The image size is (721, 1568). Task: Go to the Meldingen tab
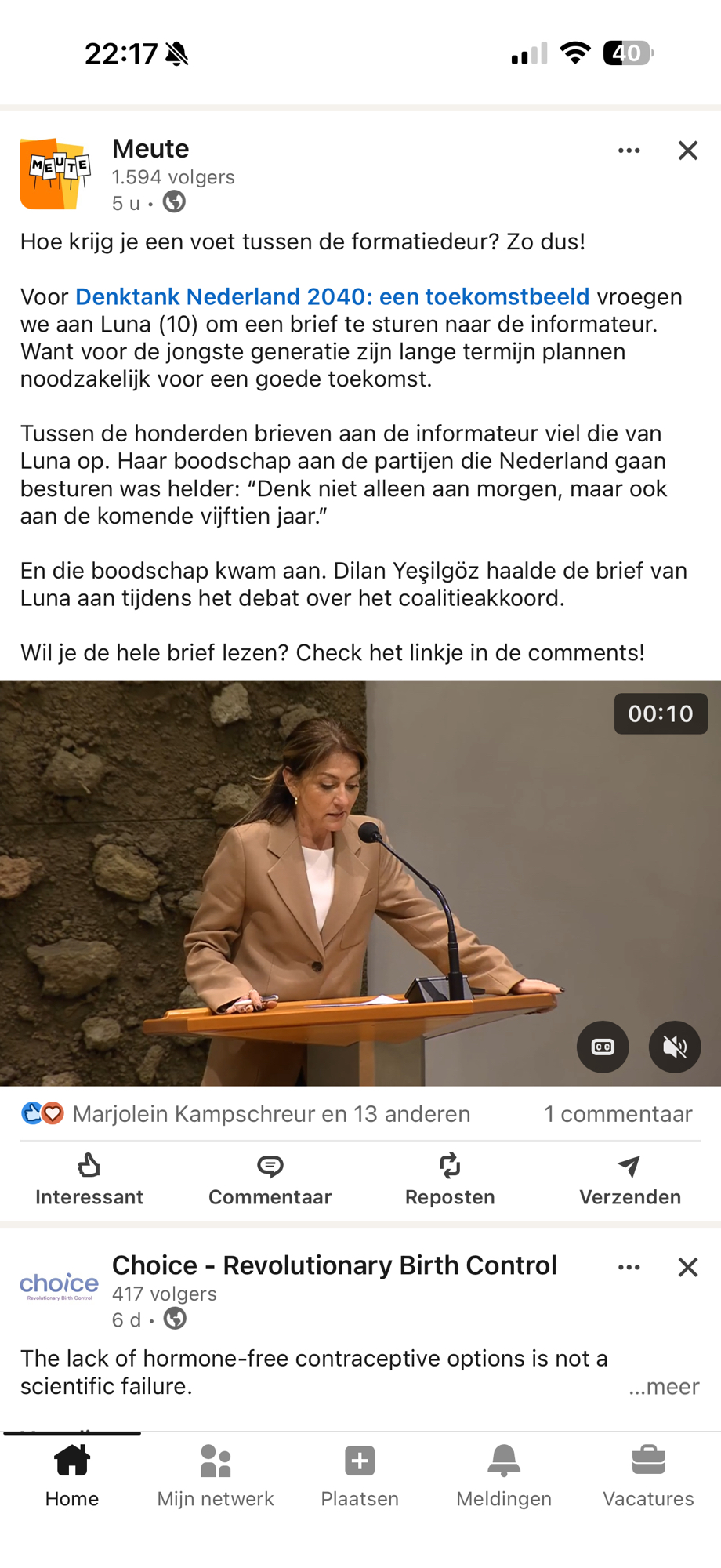tap(504, 1476)
